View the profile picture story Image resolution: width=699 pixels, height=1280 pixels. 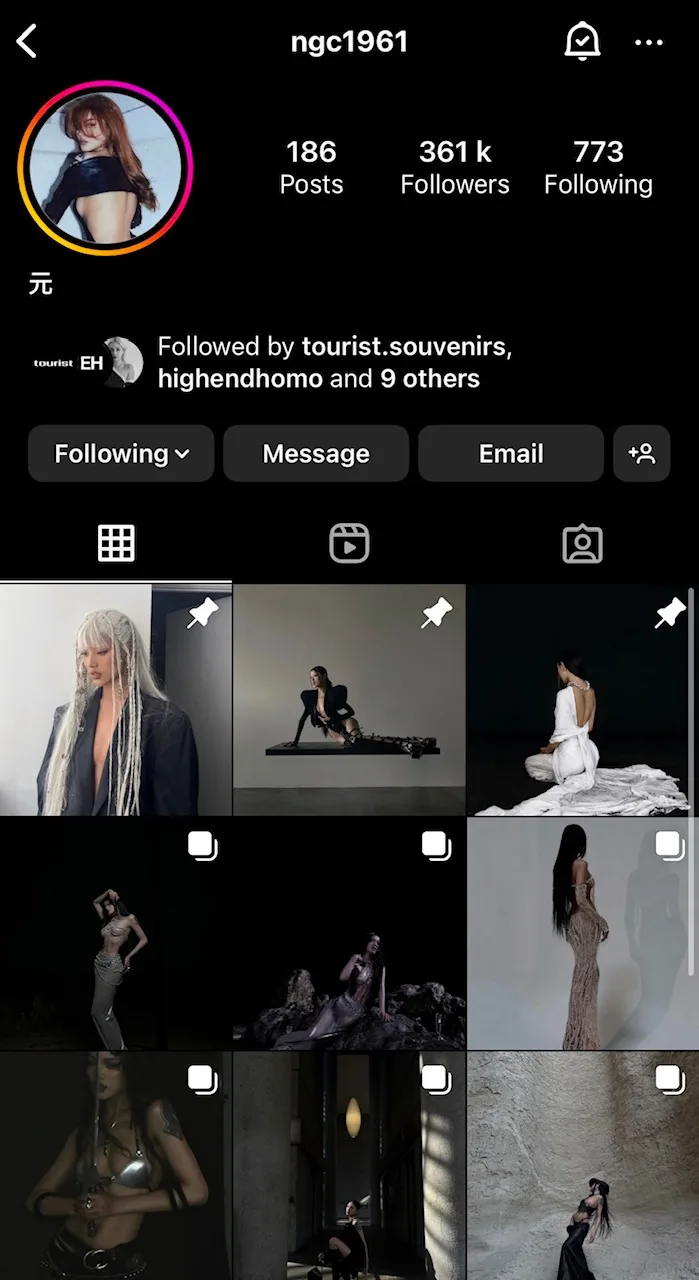coord(105,167)
